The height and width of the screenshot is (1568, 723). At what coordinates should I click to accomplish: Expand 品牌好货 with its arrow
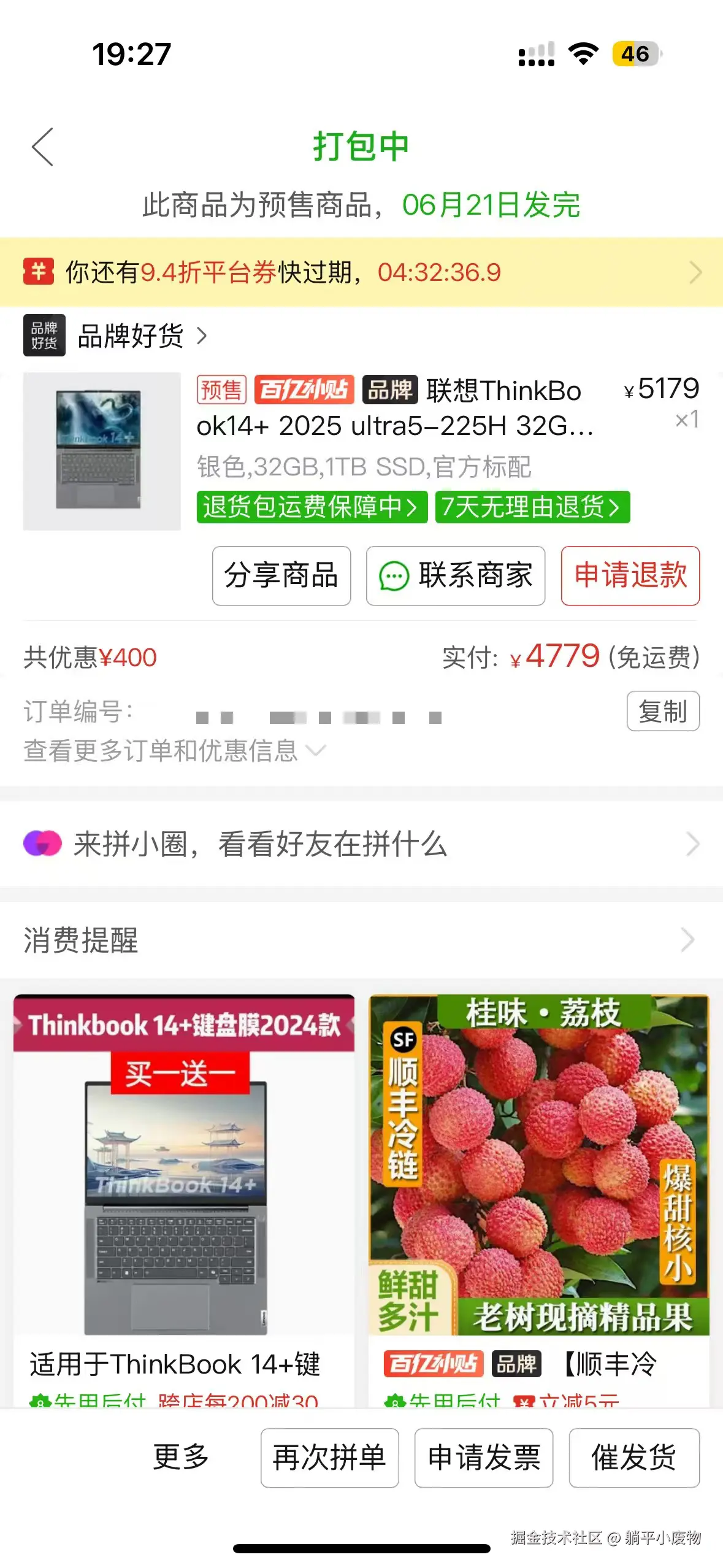[201, 335]
